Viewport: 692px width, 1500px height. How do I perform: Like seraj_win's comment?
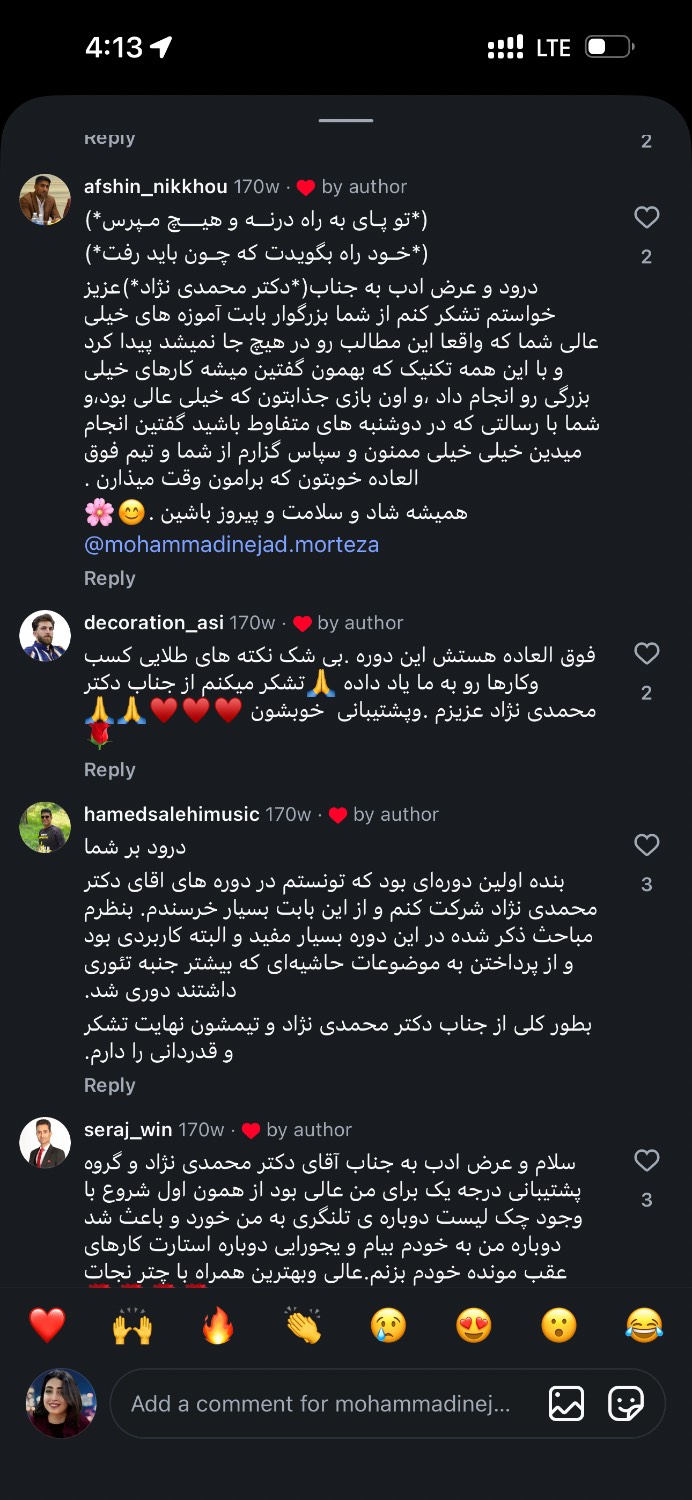[x=647, y=1160]
